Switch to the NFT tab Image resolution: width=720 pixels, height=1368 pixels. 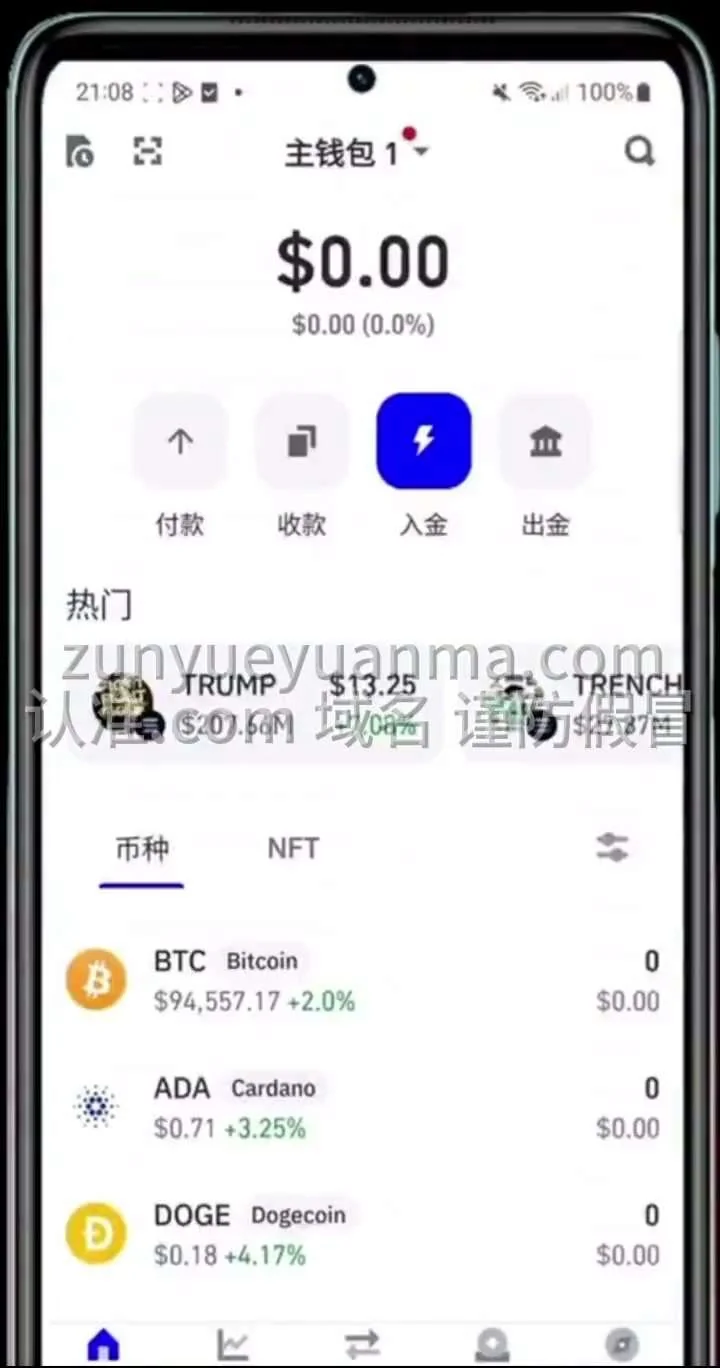293,849
